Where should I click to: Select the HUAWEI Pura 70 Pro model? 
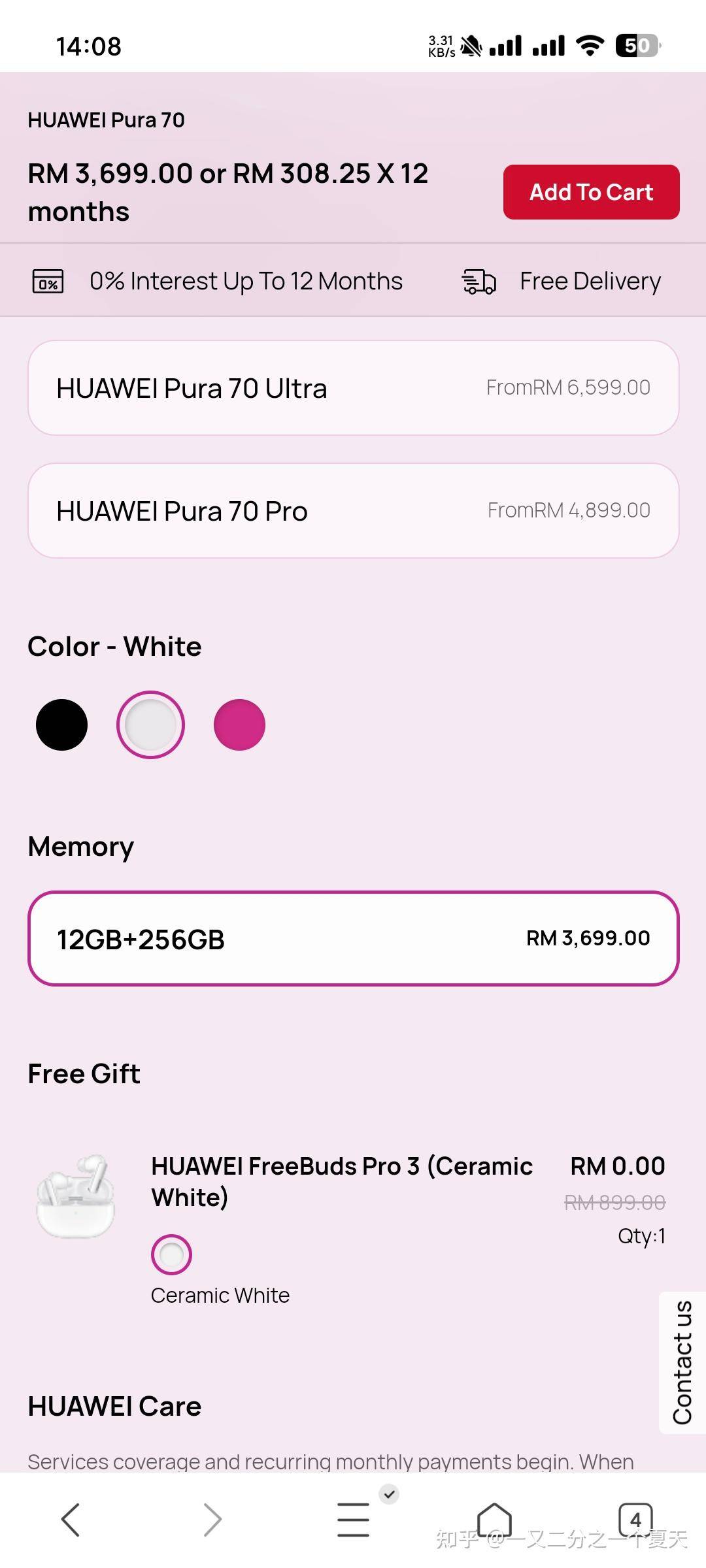click(353, 511)
